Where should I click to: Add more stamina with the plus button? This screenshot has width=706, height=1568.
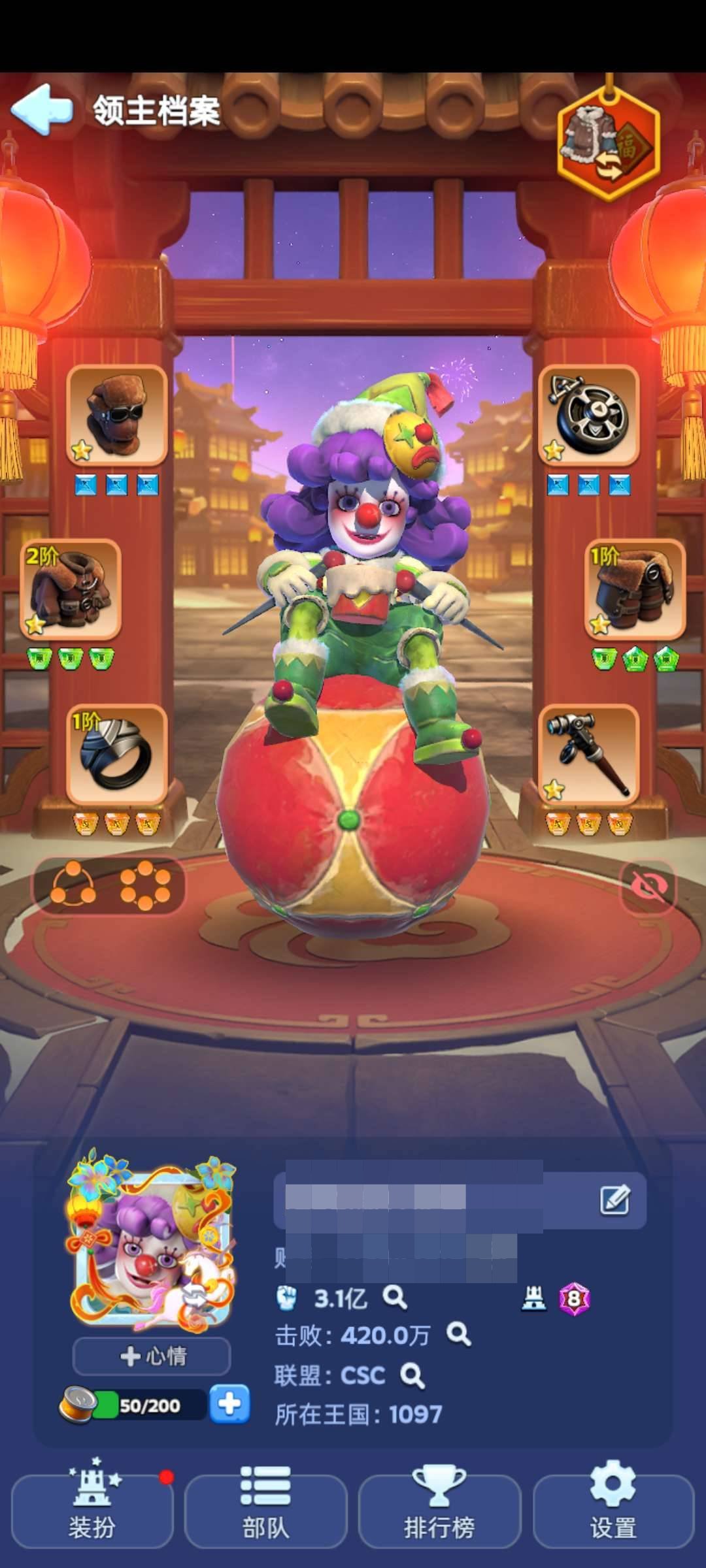pos(229,1403)
